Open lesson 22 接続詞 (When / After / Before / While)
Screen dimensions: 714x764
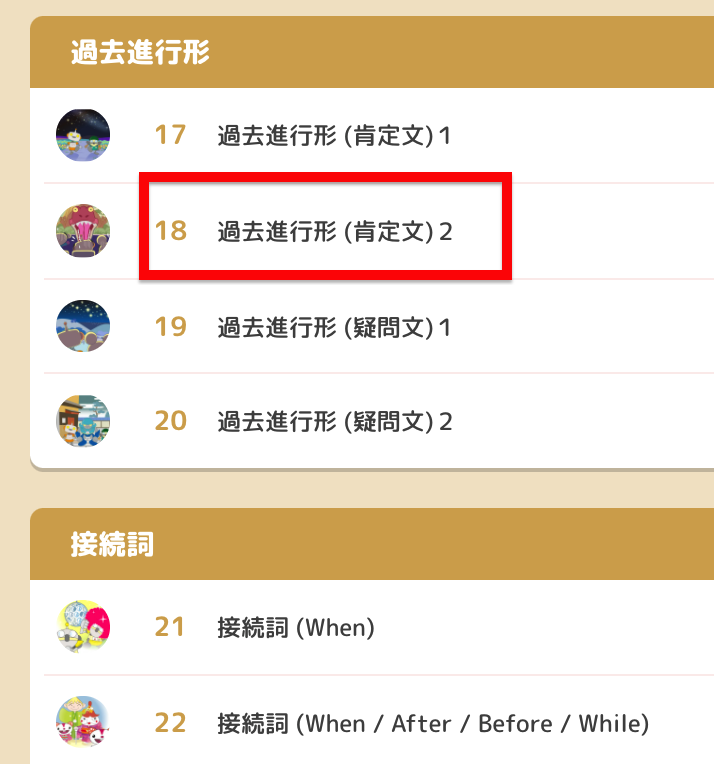click(432, 723)
